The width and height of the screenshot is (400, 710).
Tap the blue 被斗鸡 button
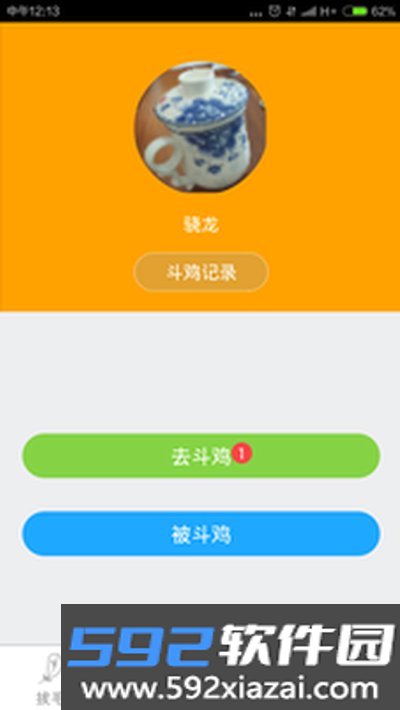201,534
